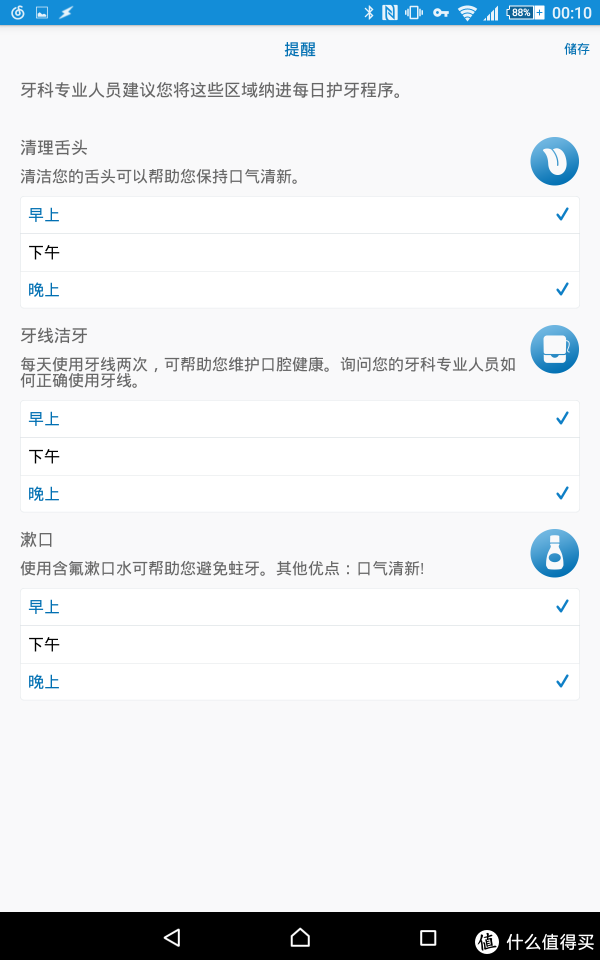Open recent apps from navigation bar

[428, 937]
